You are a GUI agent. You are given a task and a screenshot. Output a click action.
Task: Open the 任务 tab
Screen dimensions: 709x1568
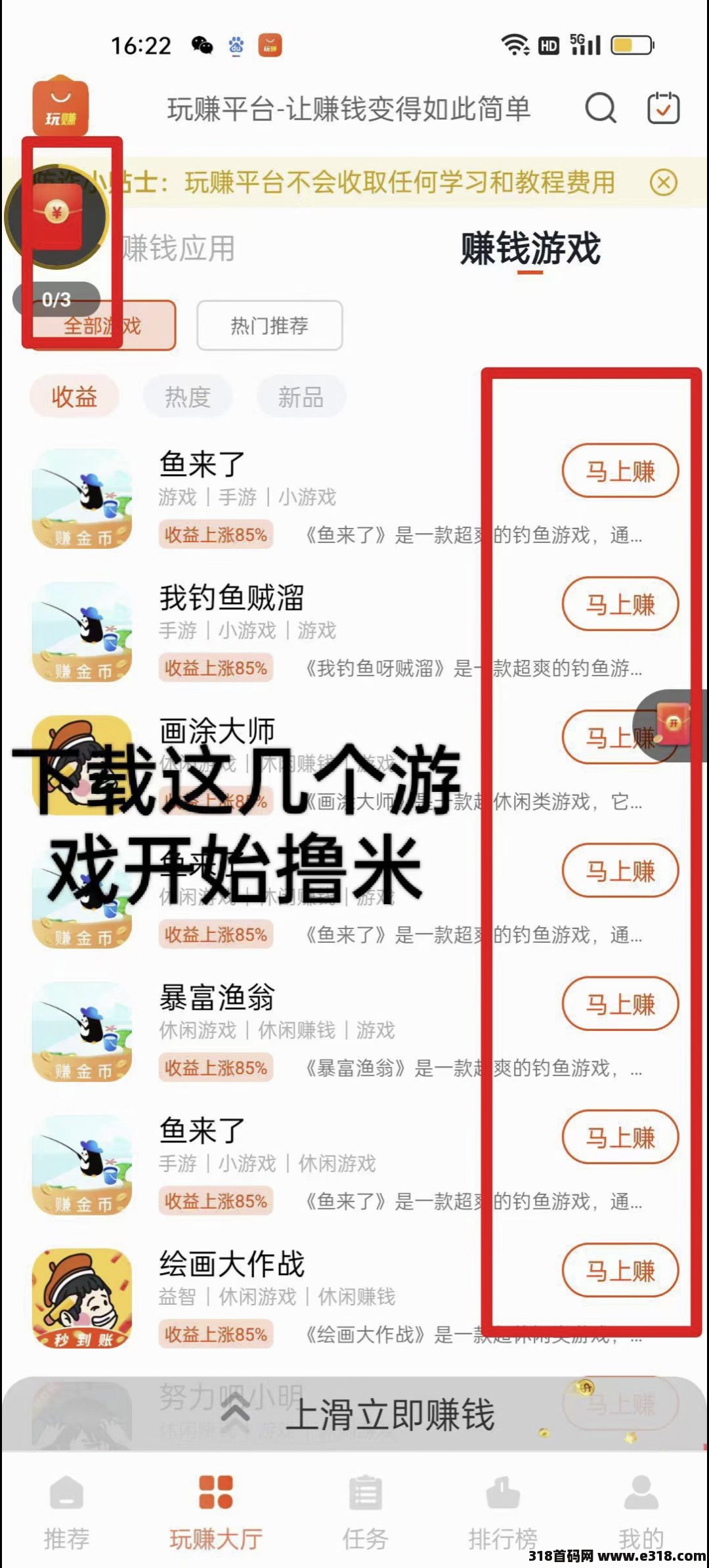[x=365, y=1510]
